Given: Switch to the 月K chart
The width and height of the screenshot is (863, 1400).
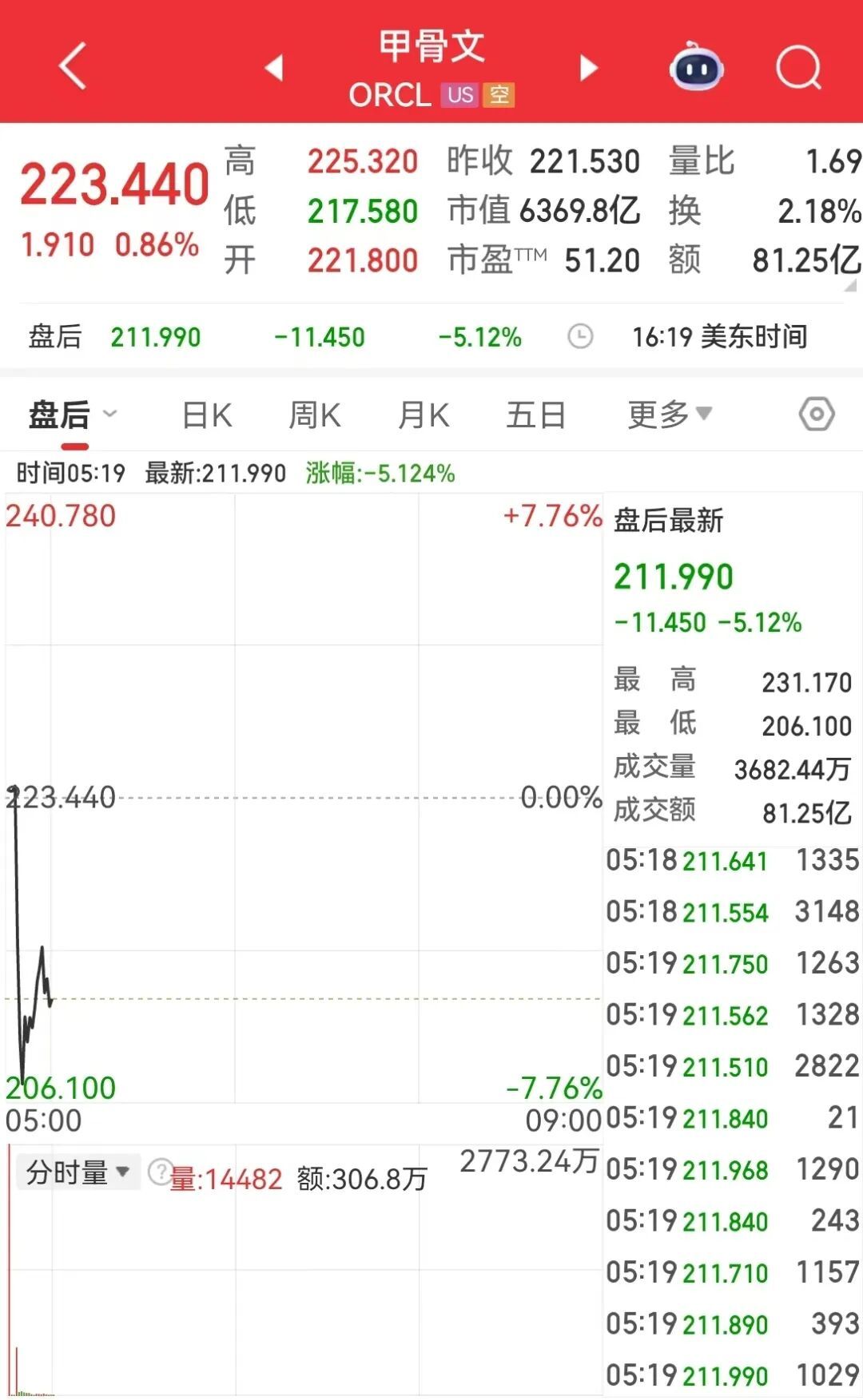Looking at the screenshot, I should pos(424,415).
